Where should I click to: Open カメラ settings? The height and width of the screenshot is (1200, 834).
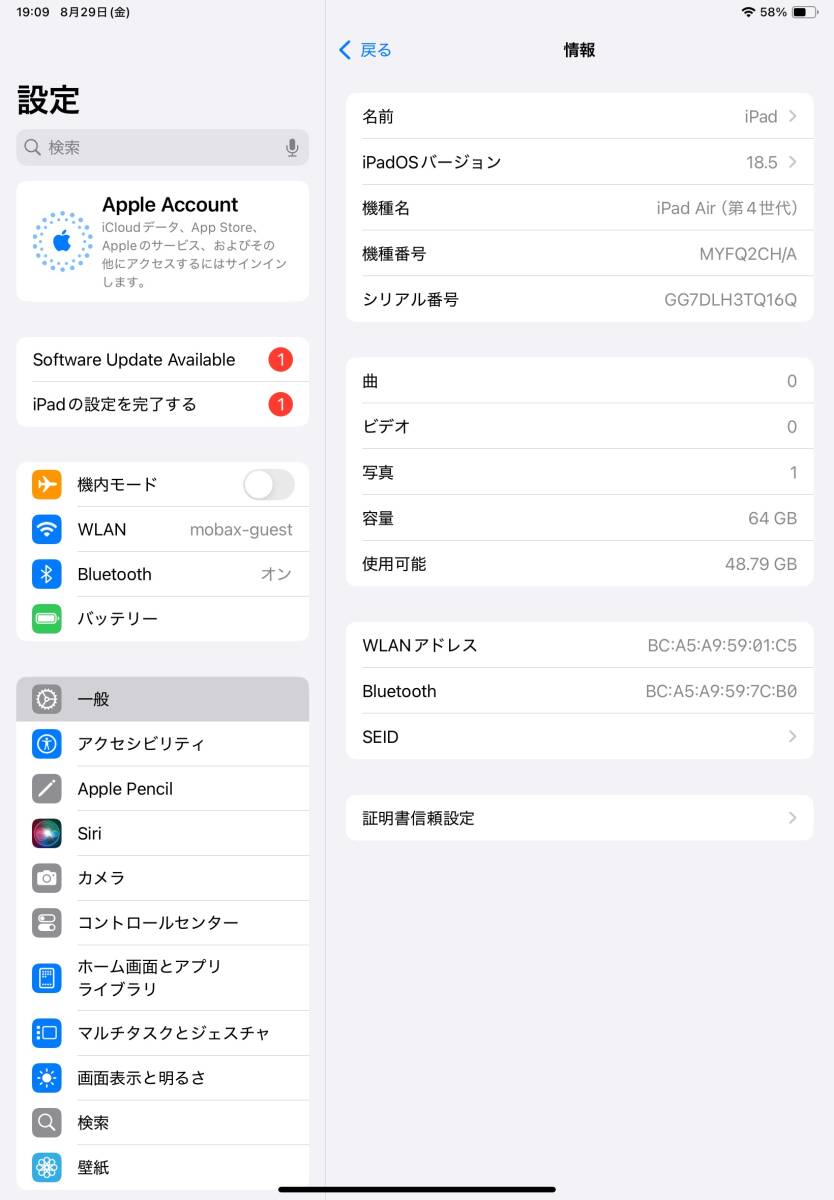click(x=162, y=878)
